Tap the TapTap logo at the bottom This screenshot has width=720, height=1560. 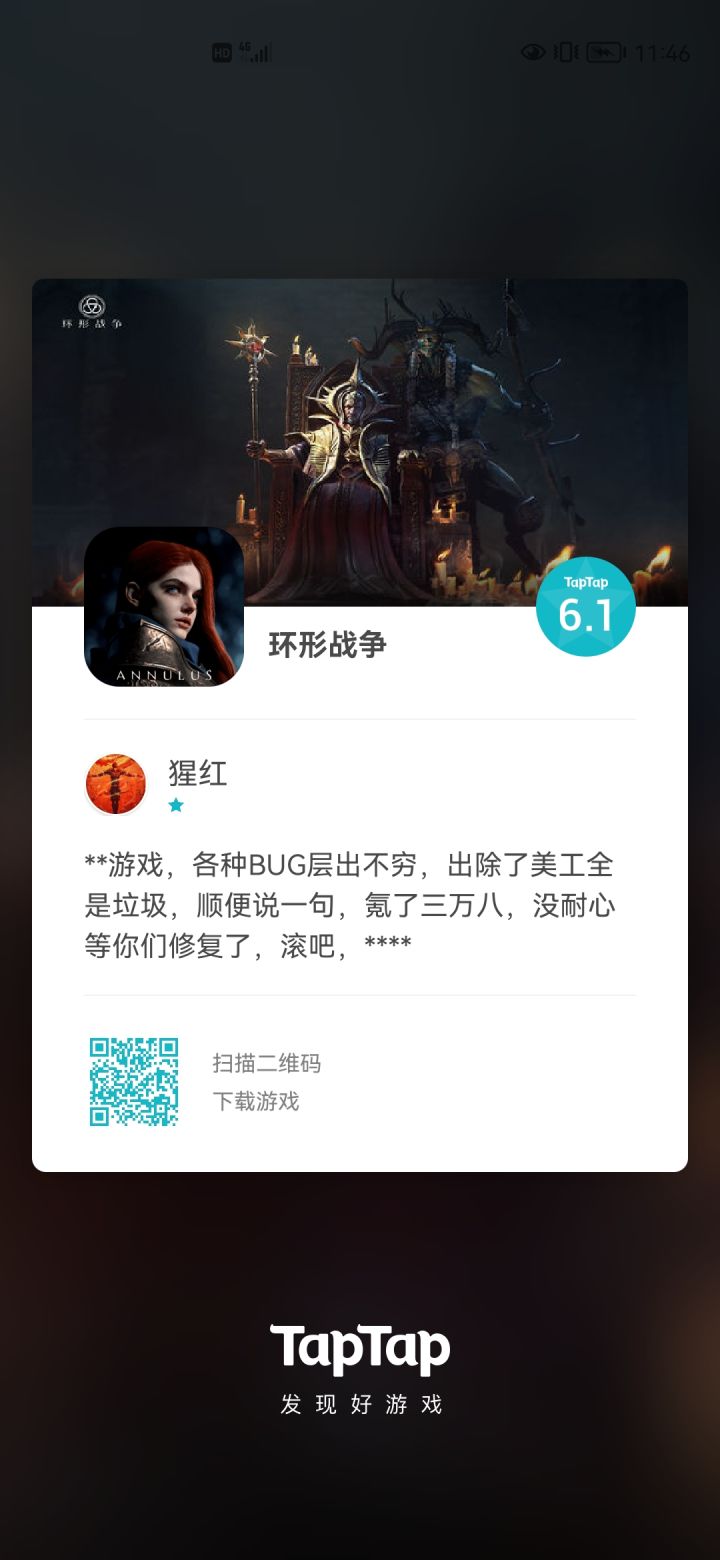360,1345
